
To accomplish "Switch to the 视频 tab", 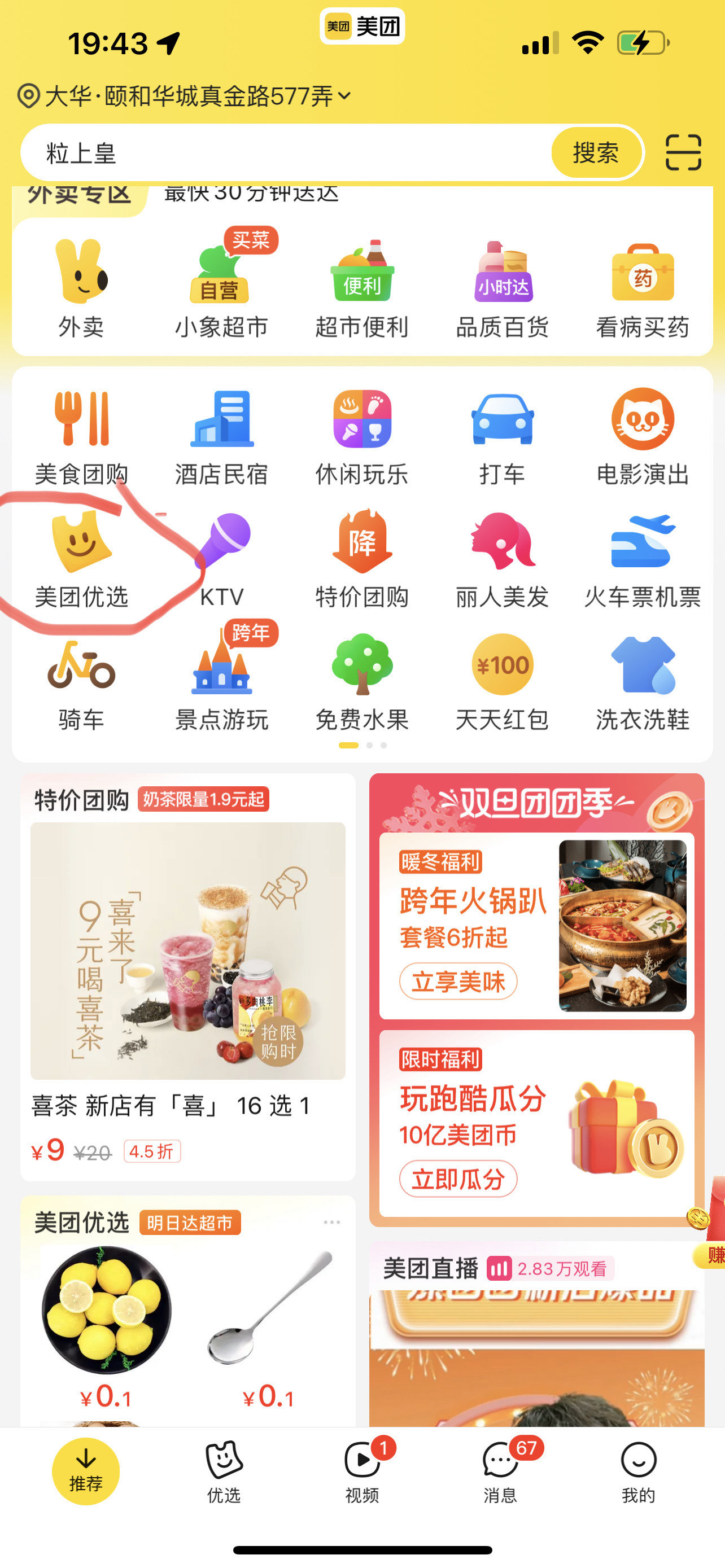I will tap(362, 1470).
